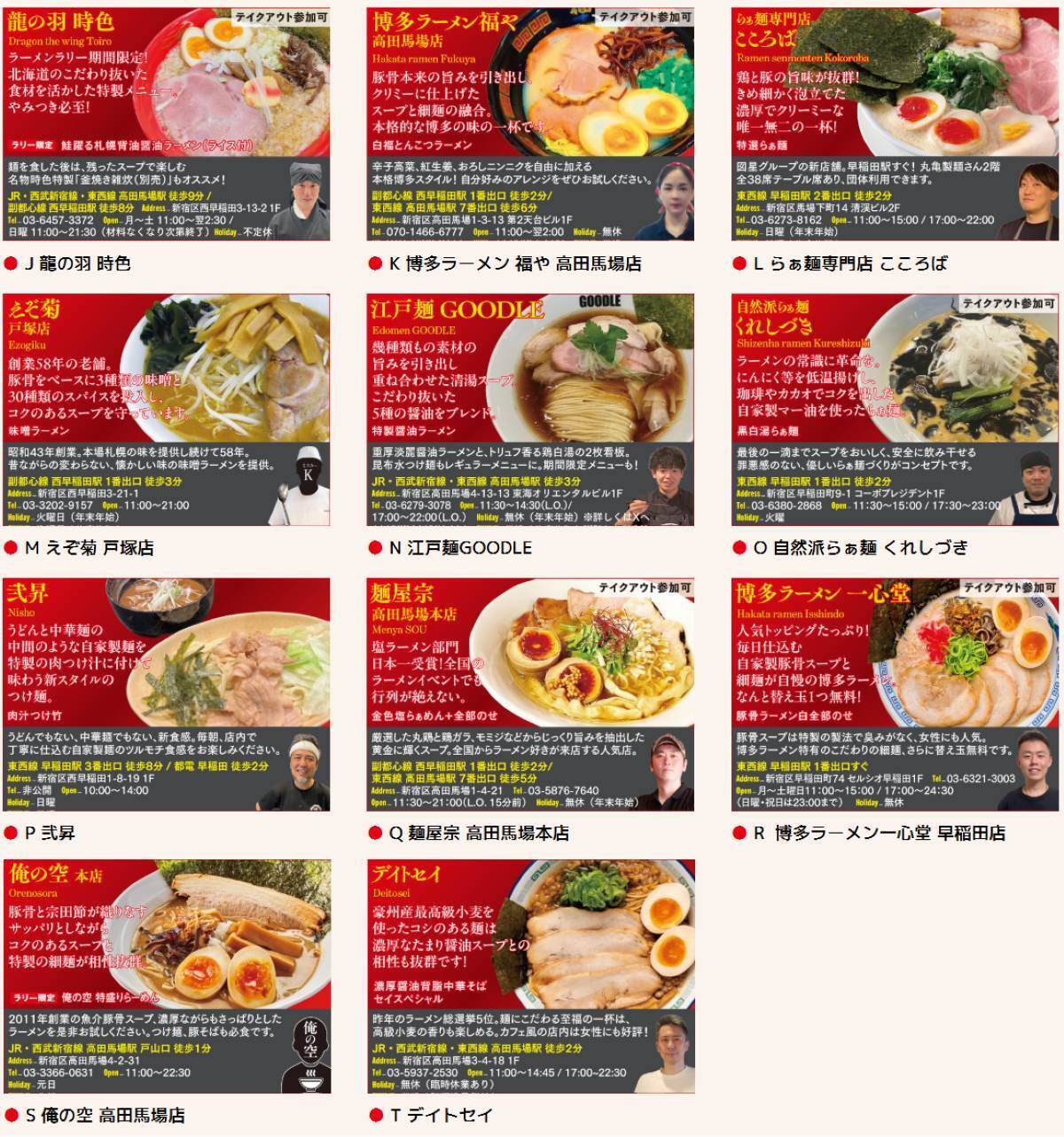Open the 自然派らぁ麺 くれしづき card
The height and width of the screenshot is (1137, 1064).
pos(896,410)
